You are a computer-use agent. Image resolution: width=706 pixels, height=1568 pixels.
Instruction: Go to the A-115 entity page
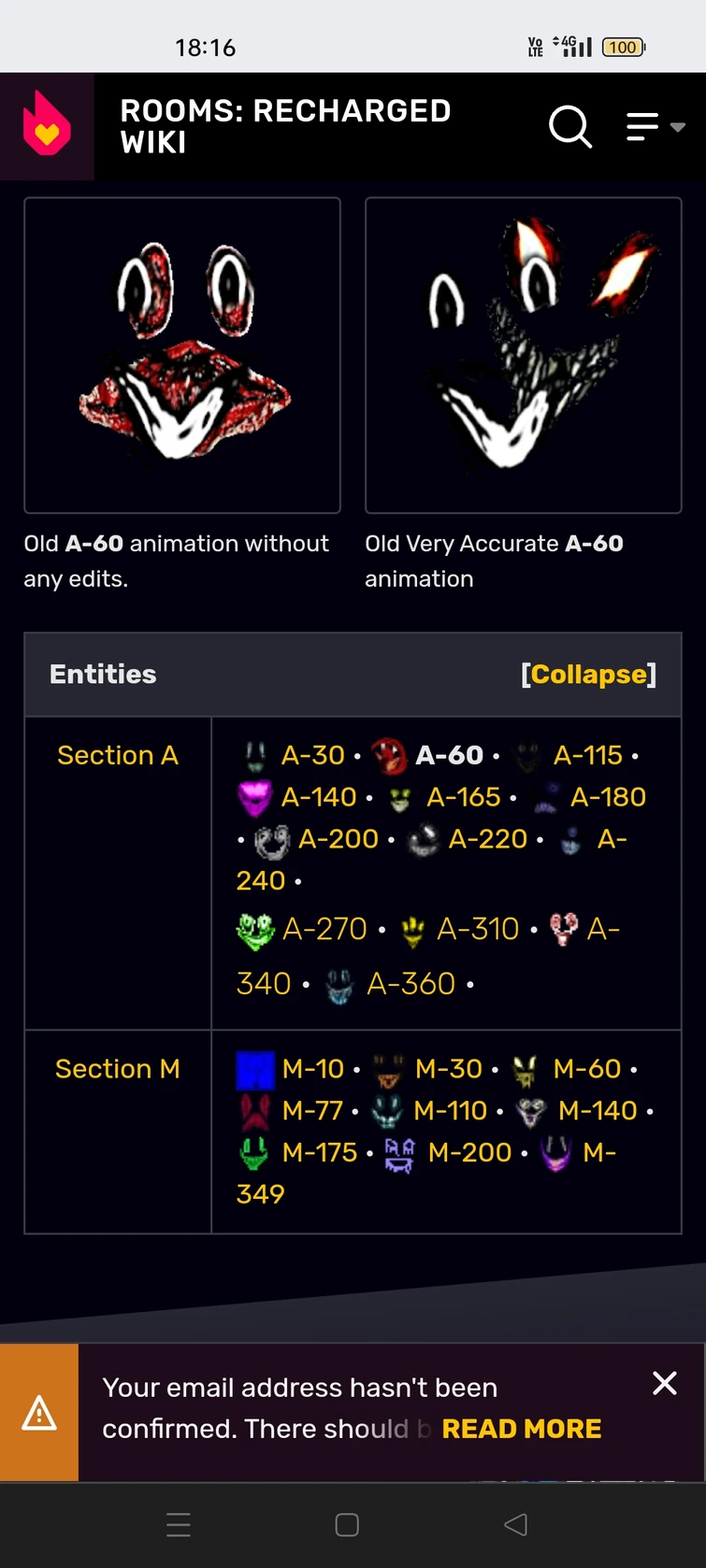click(x=587, y=755)
